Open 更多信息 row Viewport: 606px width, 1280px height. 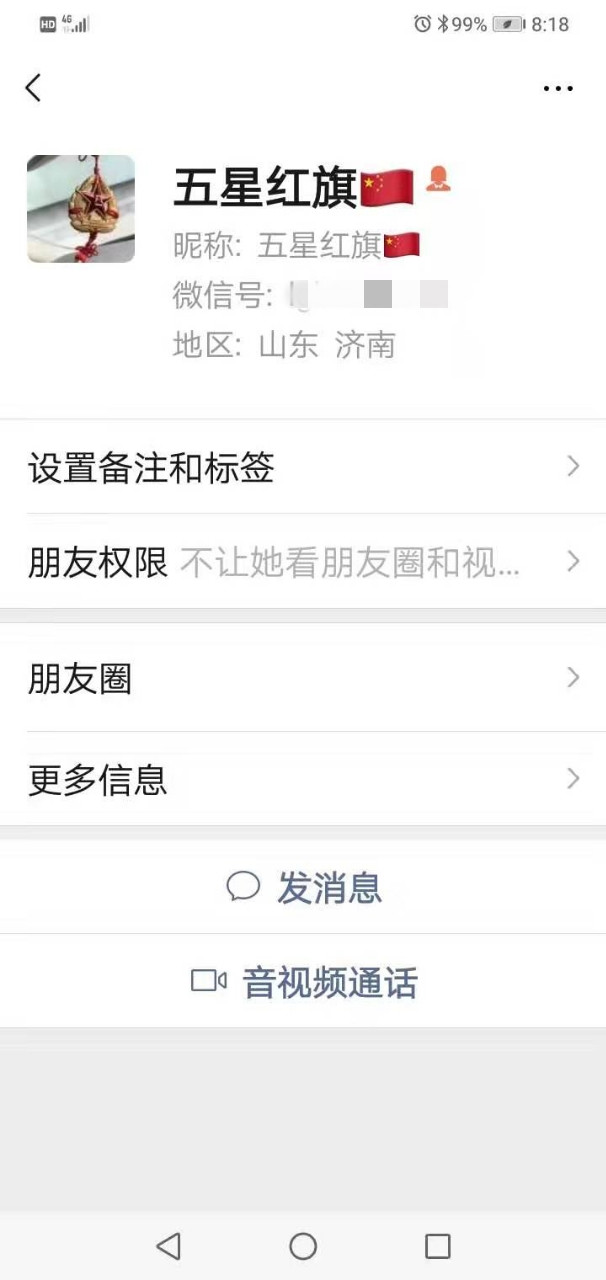tap(303, 779)
